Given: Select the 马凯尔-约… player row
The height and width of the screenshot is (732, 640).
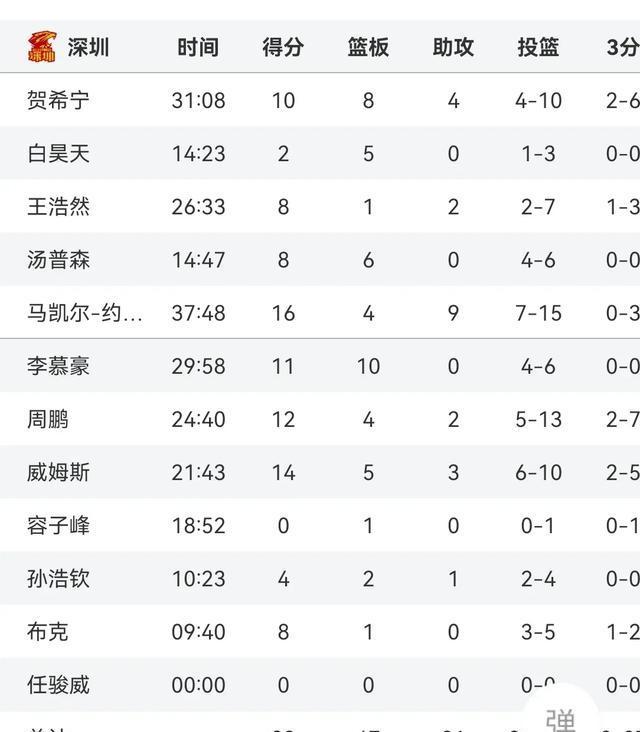Looking at the screenshot, I should click(320, 312).
